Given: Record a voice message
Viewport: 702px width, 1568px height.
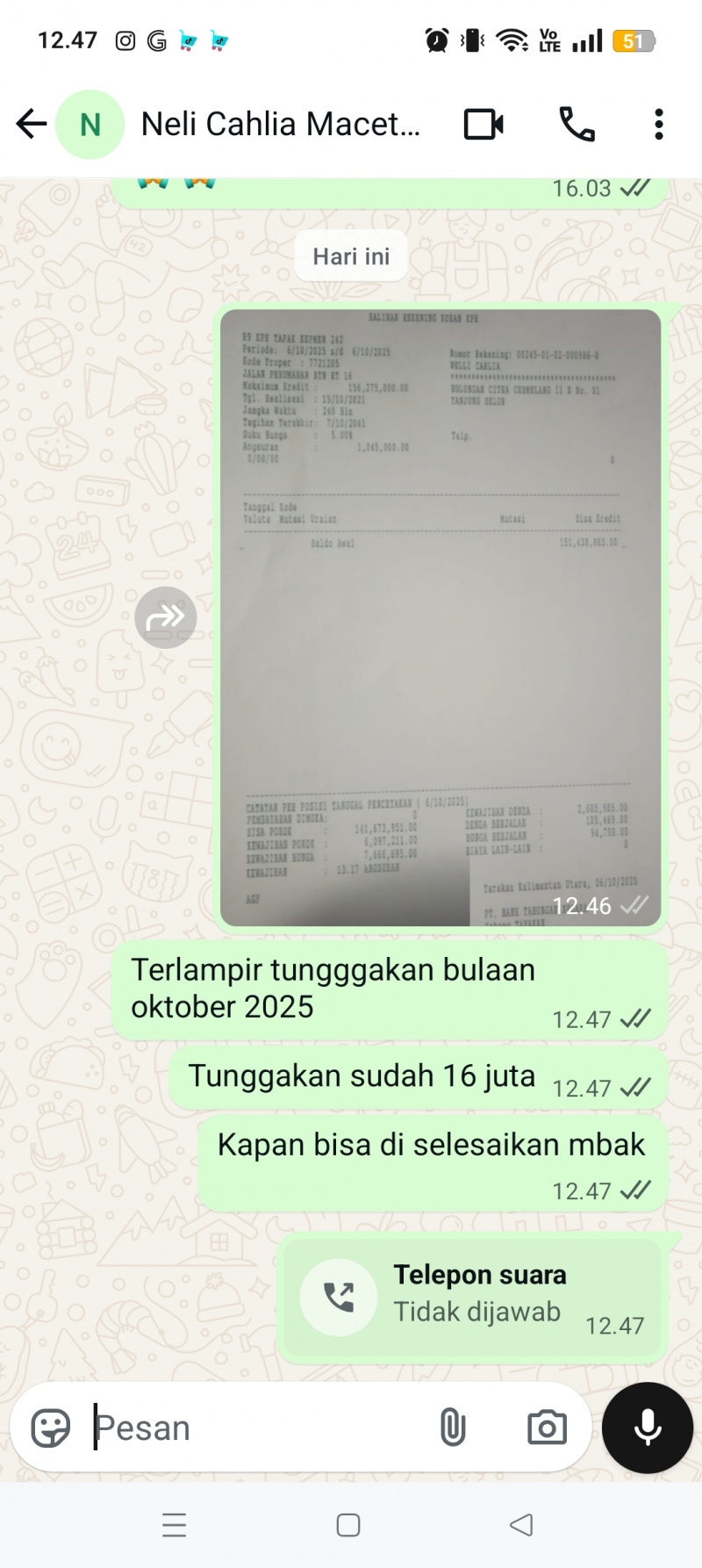Looking at the screenshot, I should tap(648, 1428).
